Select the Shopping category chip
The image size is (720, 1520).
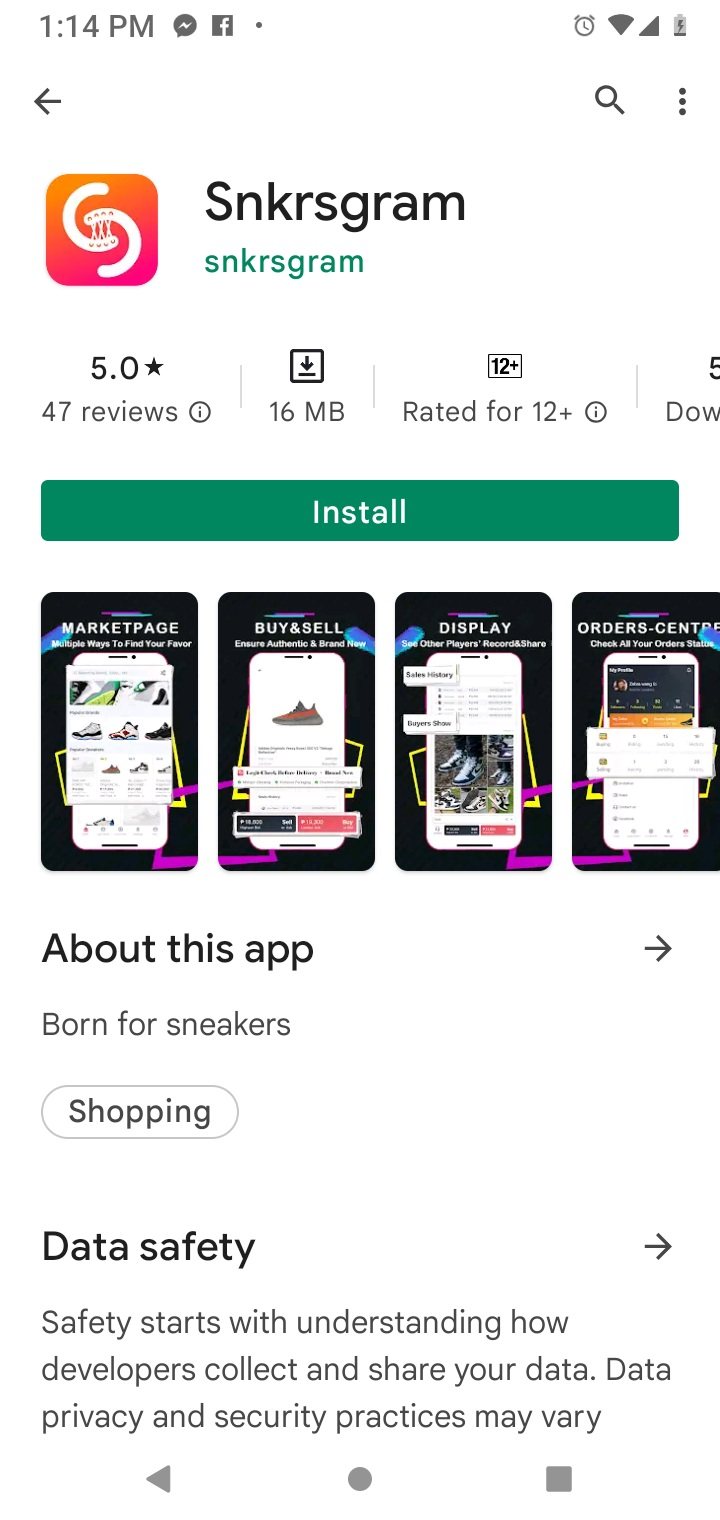(x=140, y=1111)
